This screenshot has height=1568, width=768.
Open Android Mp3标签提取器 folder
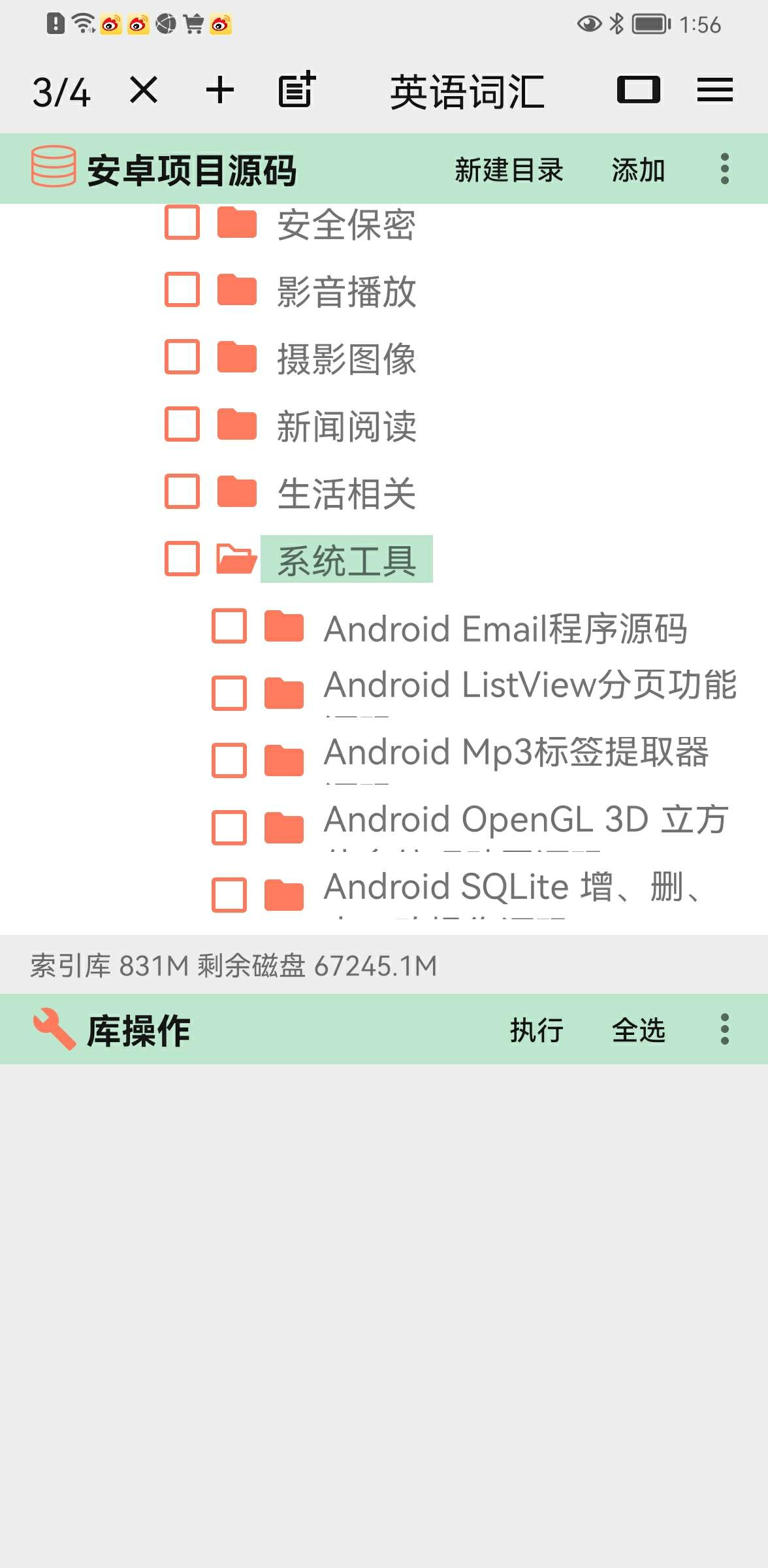(516, 752)
